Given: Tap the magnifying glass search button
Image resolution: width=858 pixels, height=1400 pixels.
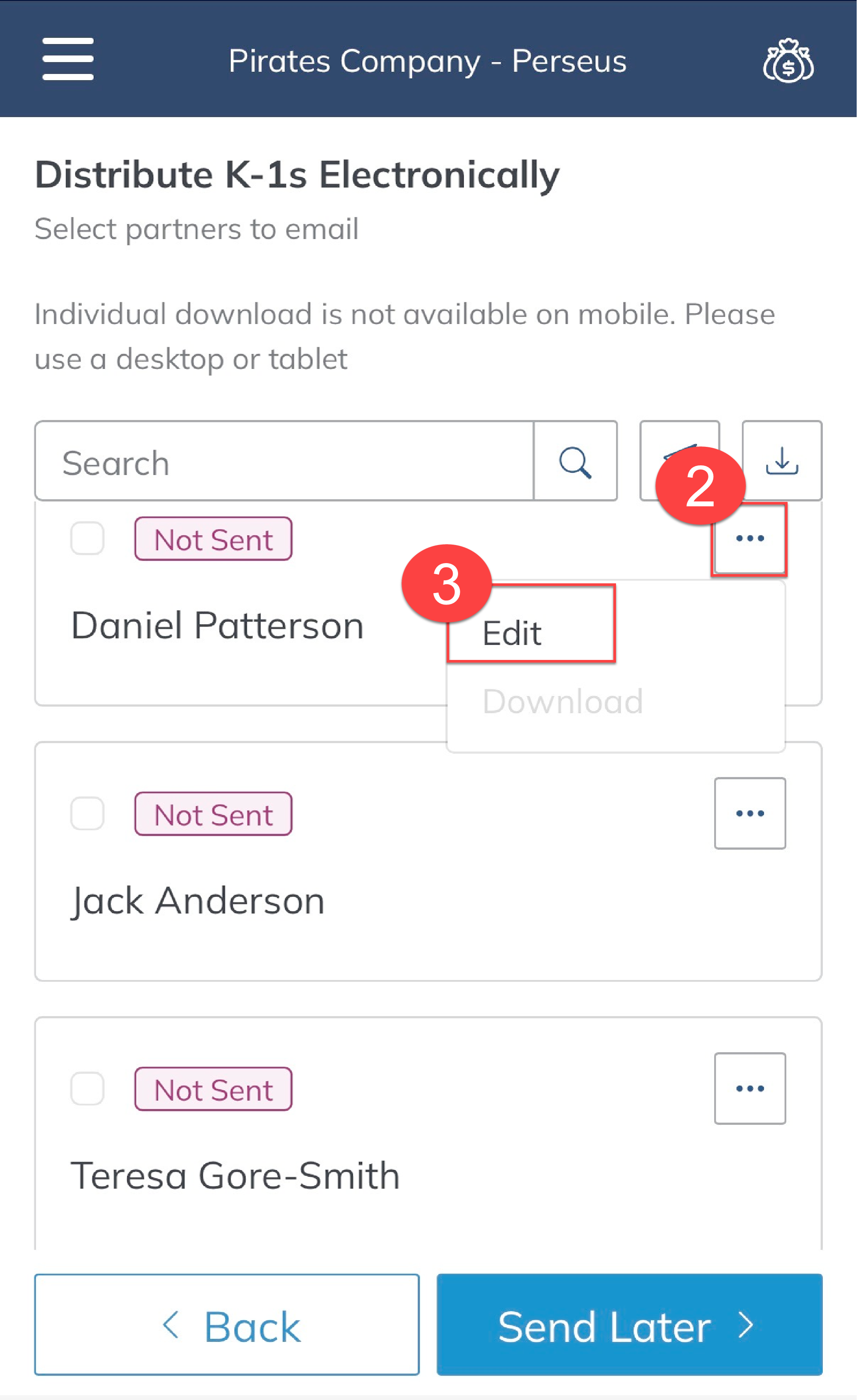Looking at the screenshot, I should pos(575,461).
